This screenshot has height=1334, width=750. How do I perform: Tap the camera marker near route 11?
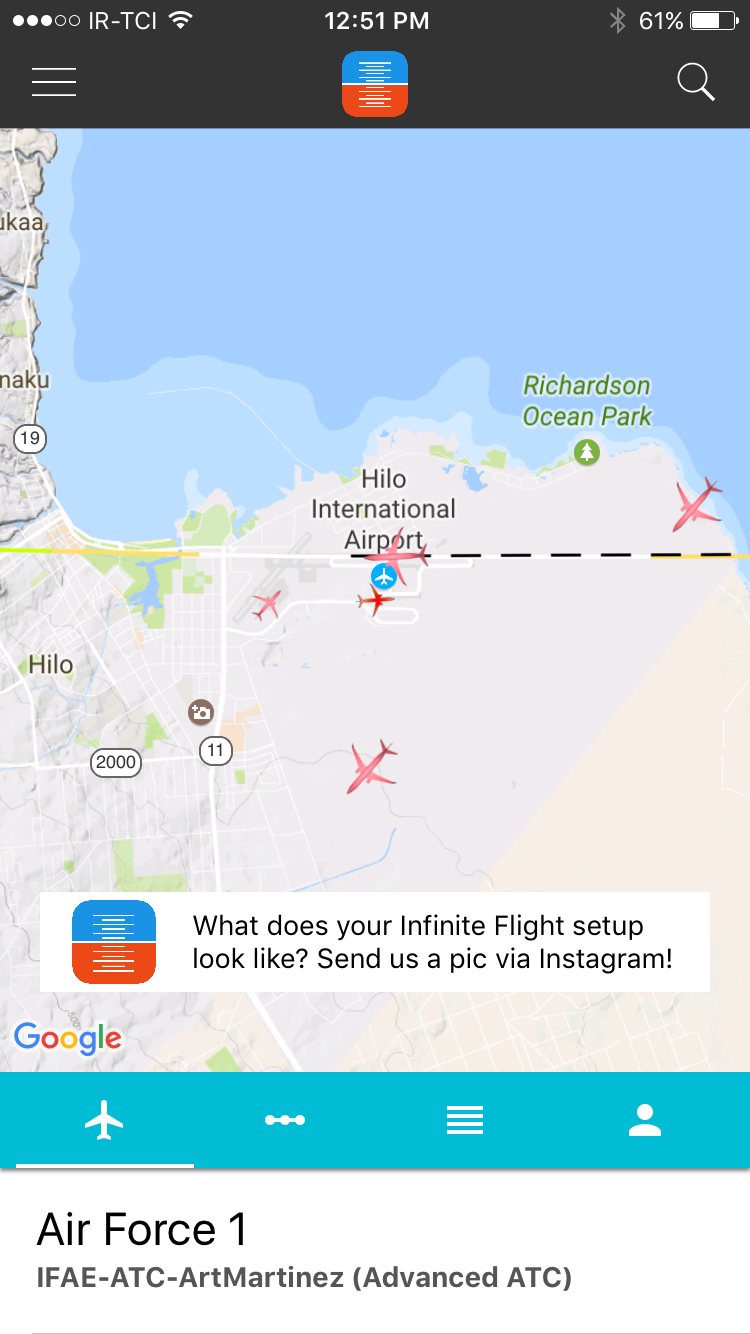coord(201,712)
